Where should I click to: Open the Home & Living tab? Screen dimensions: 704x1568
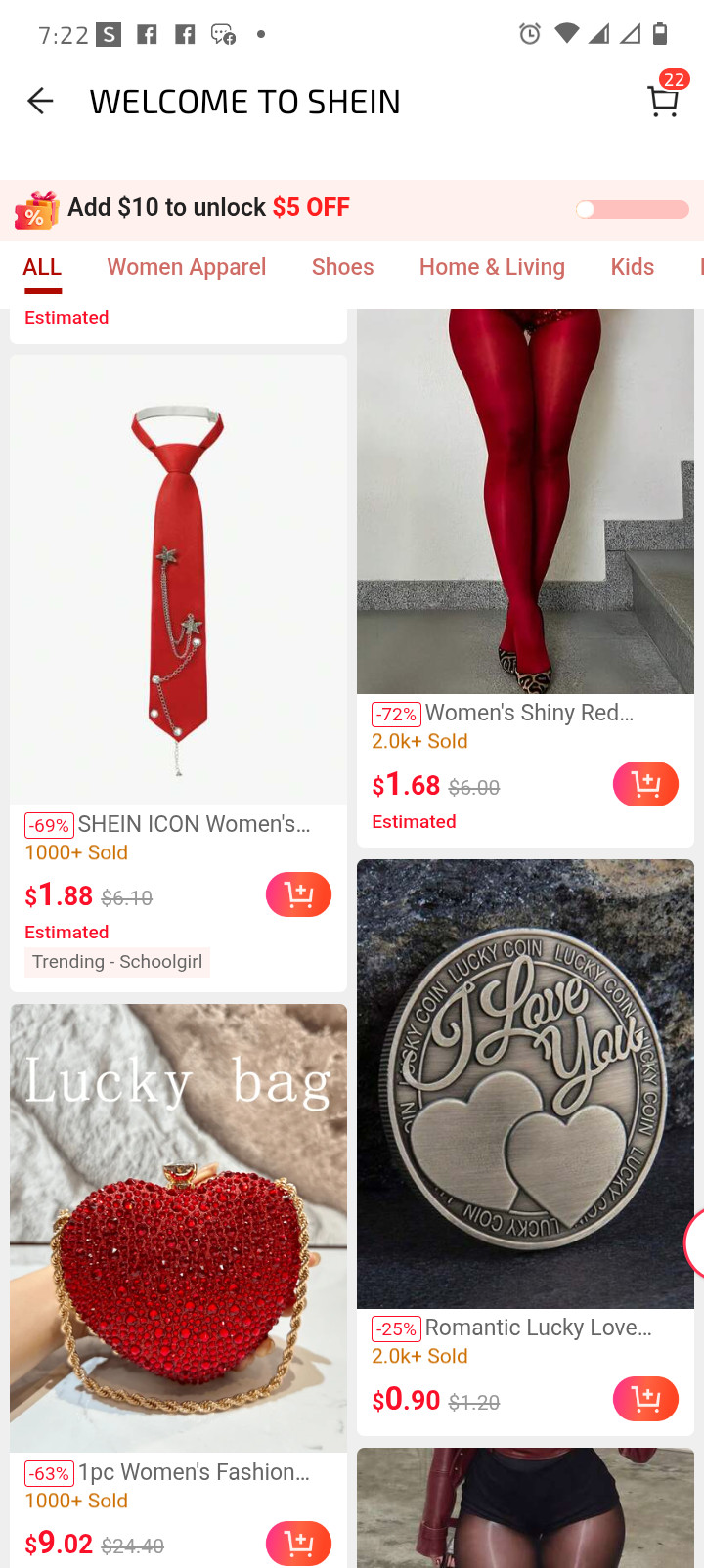click(492, 267)
